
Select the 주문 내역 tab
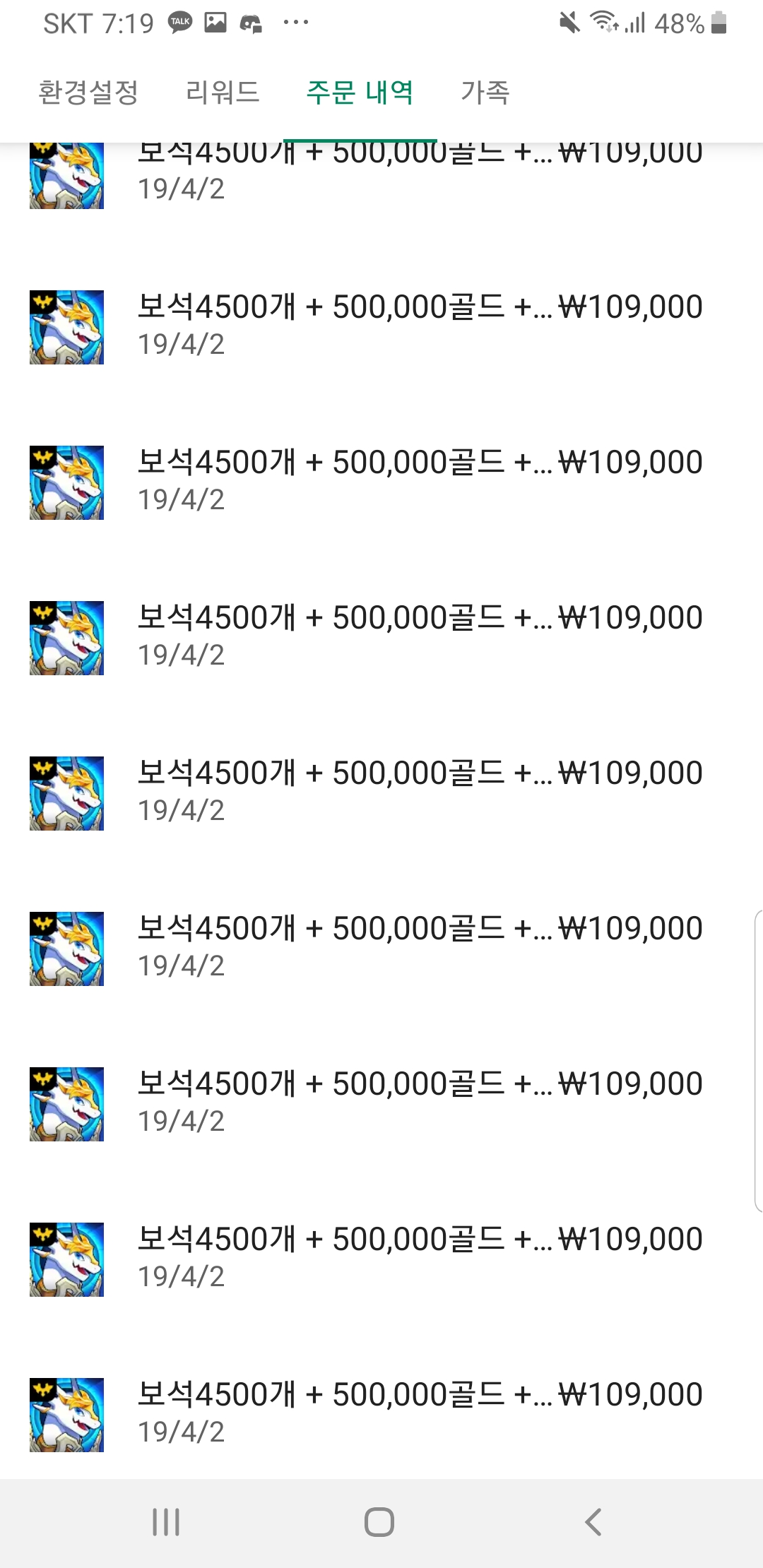pyautogui.click(x=360, y=93)
